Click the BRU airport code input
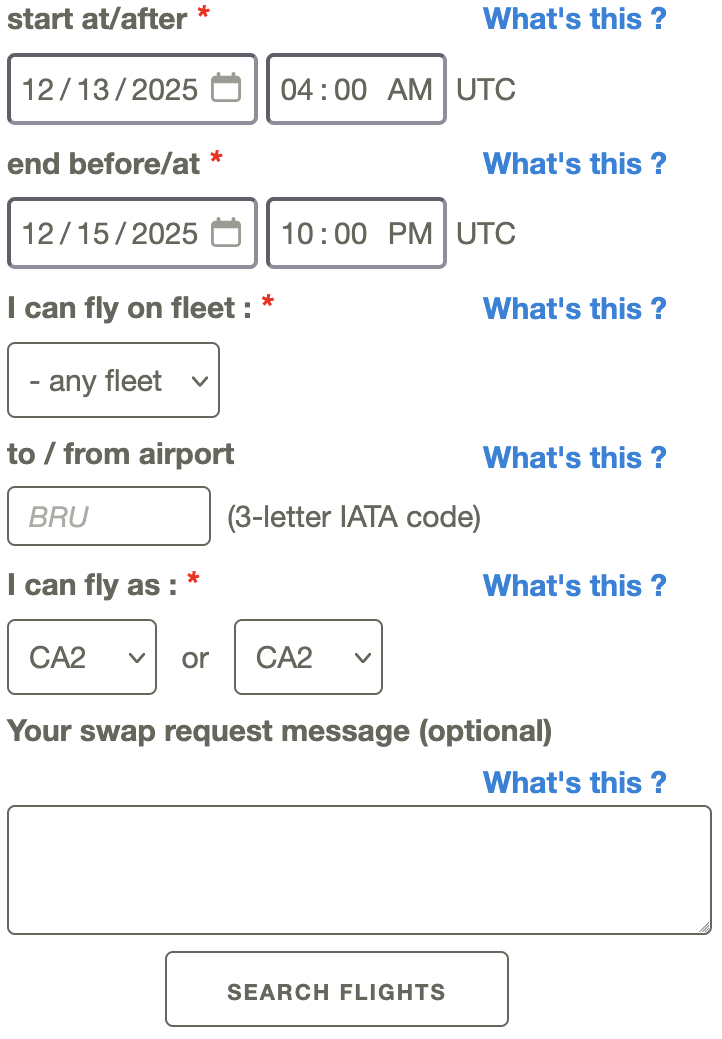This screenshot has width=722, height=1039. 108,516
